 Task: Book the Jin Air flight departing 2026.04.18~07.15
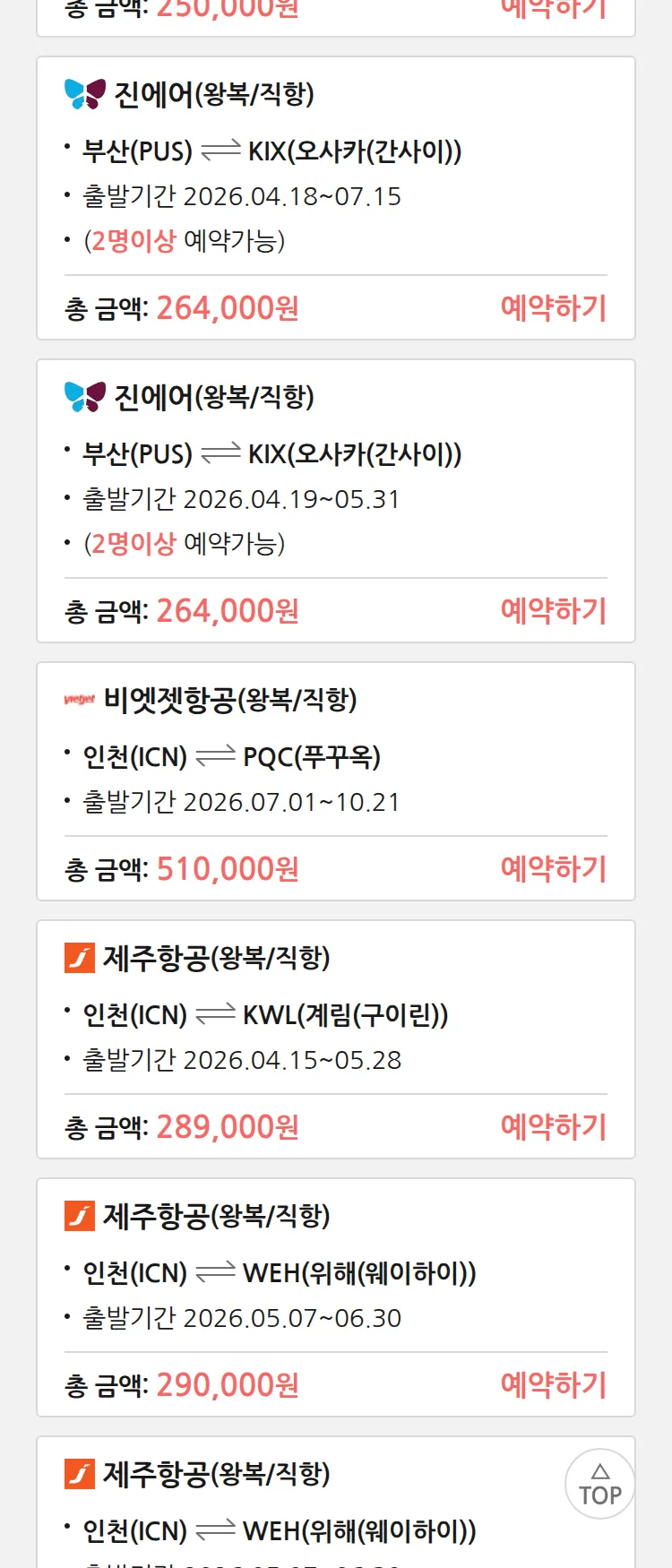click(553, 308)
